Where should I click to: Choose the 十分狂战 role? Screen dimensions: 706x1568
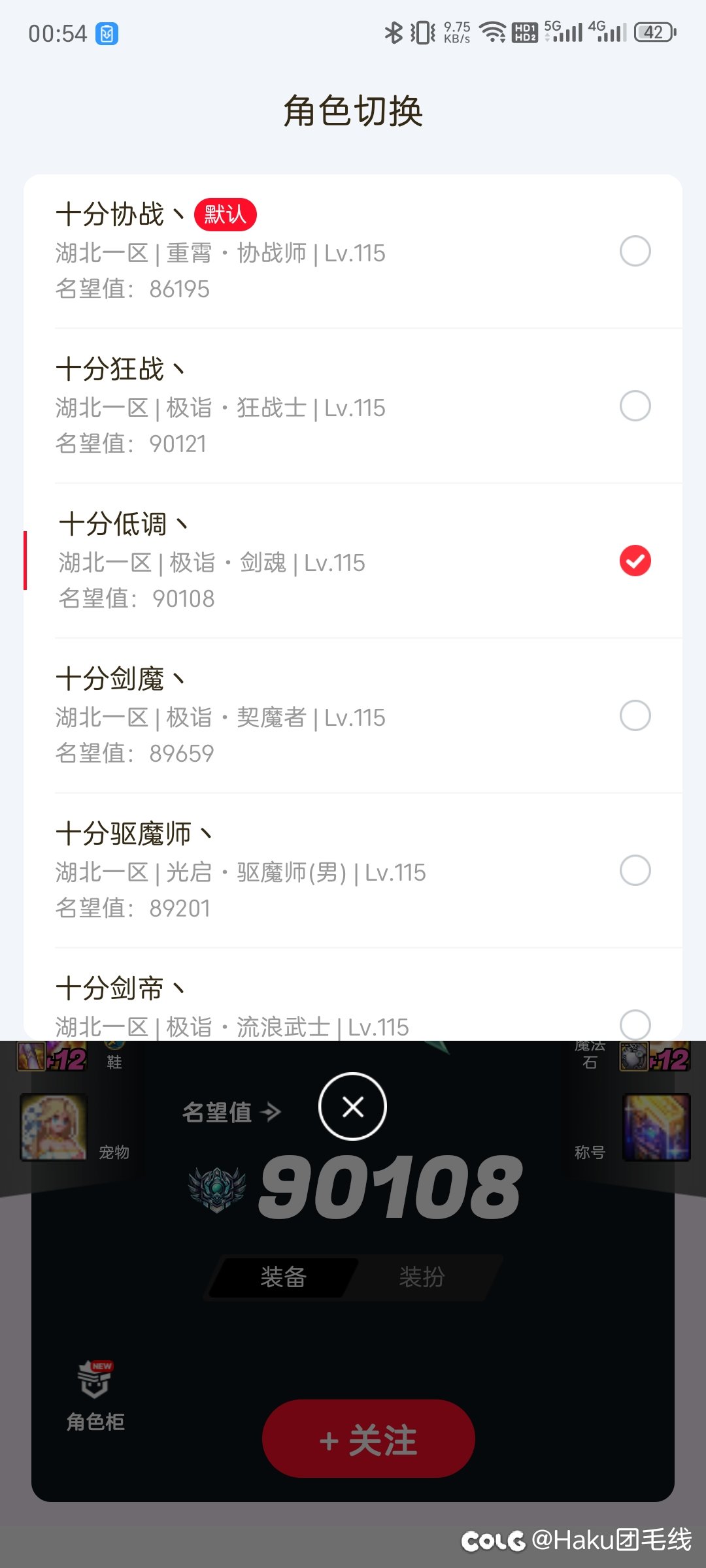pos(635,406)
